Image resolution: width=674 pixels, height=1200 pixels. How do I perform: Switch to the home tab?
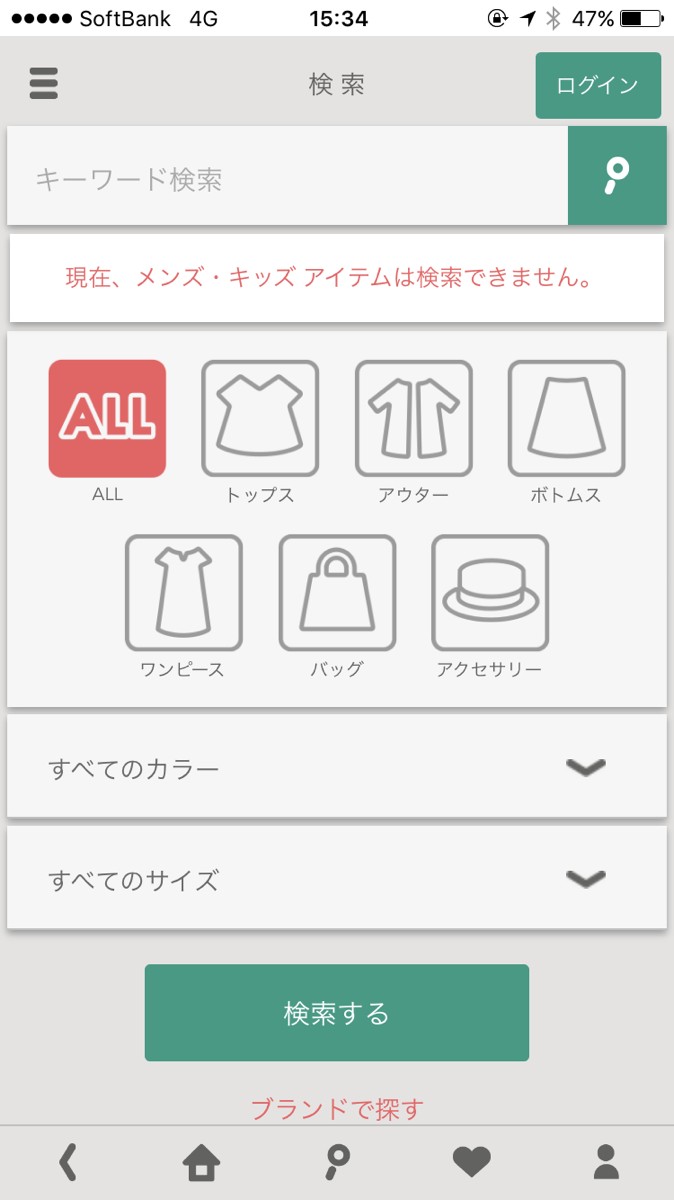(202, 1162)
